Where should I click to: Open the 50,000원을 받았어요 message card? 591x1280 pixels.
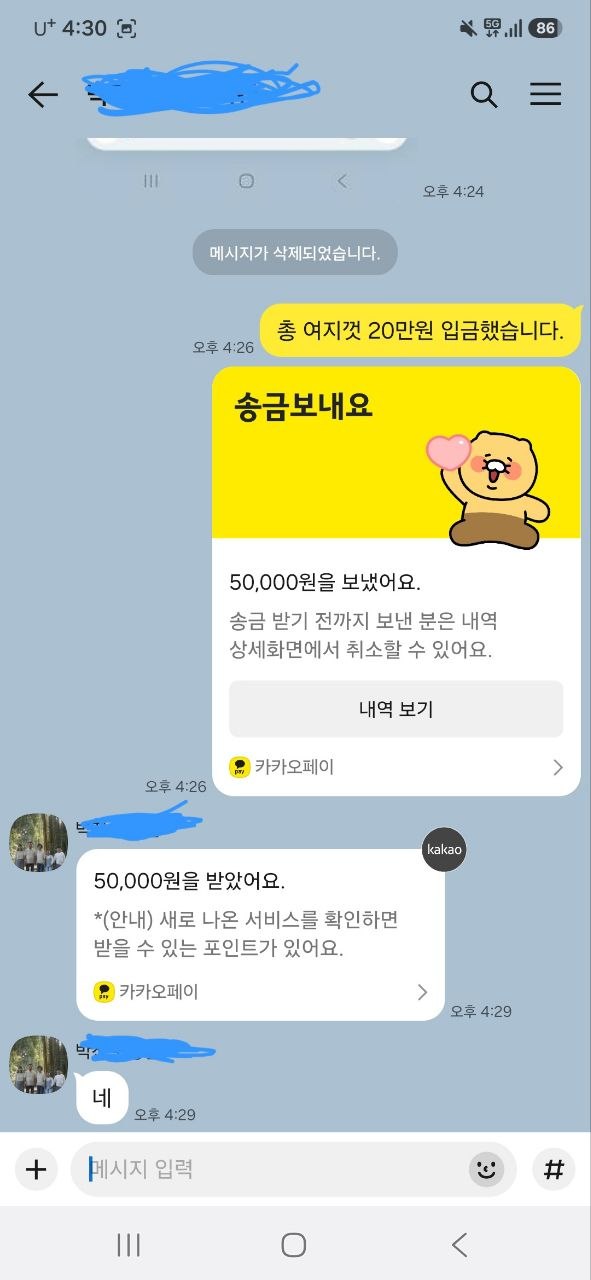(260, 935)
